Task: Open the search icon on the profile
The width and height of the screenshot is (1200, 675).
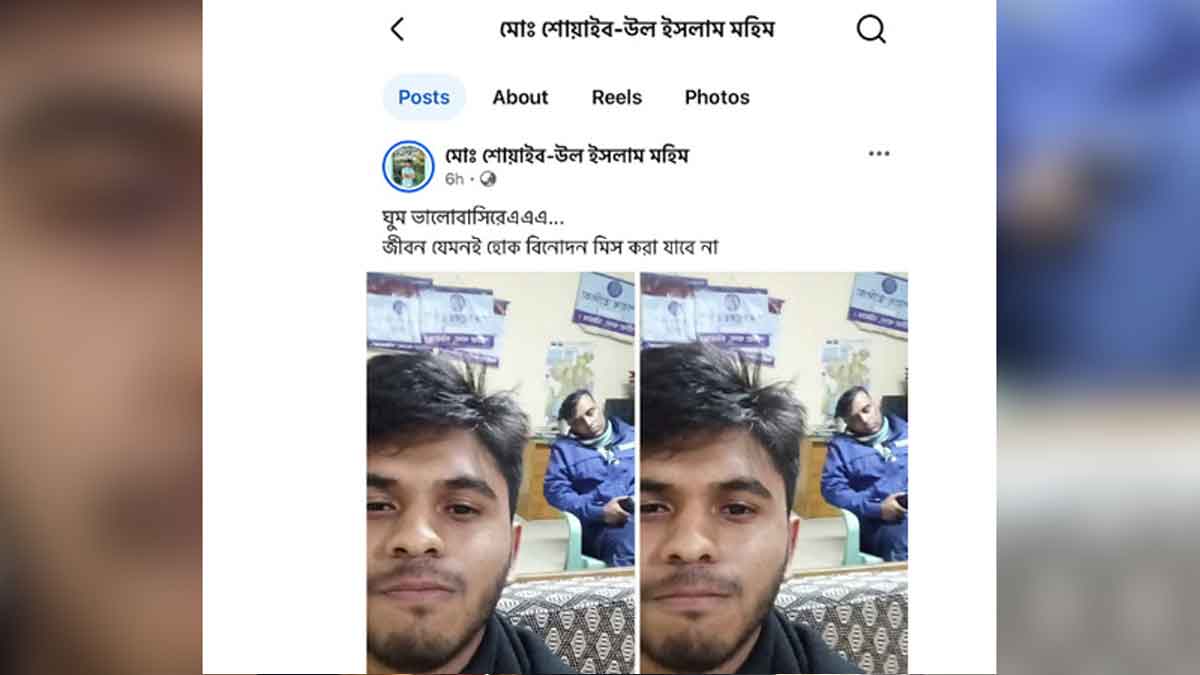Action: point(871,30)
